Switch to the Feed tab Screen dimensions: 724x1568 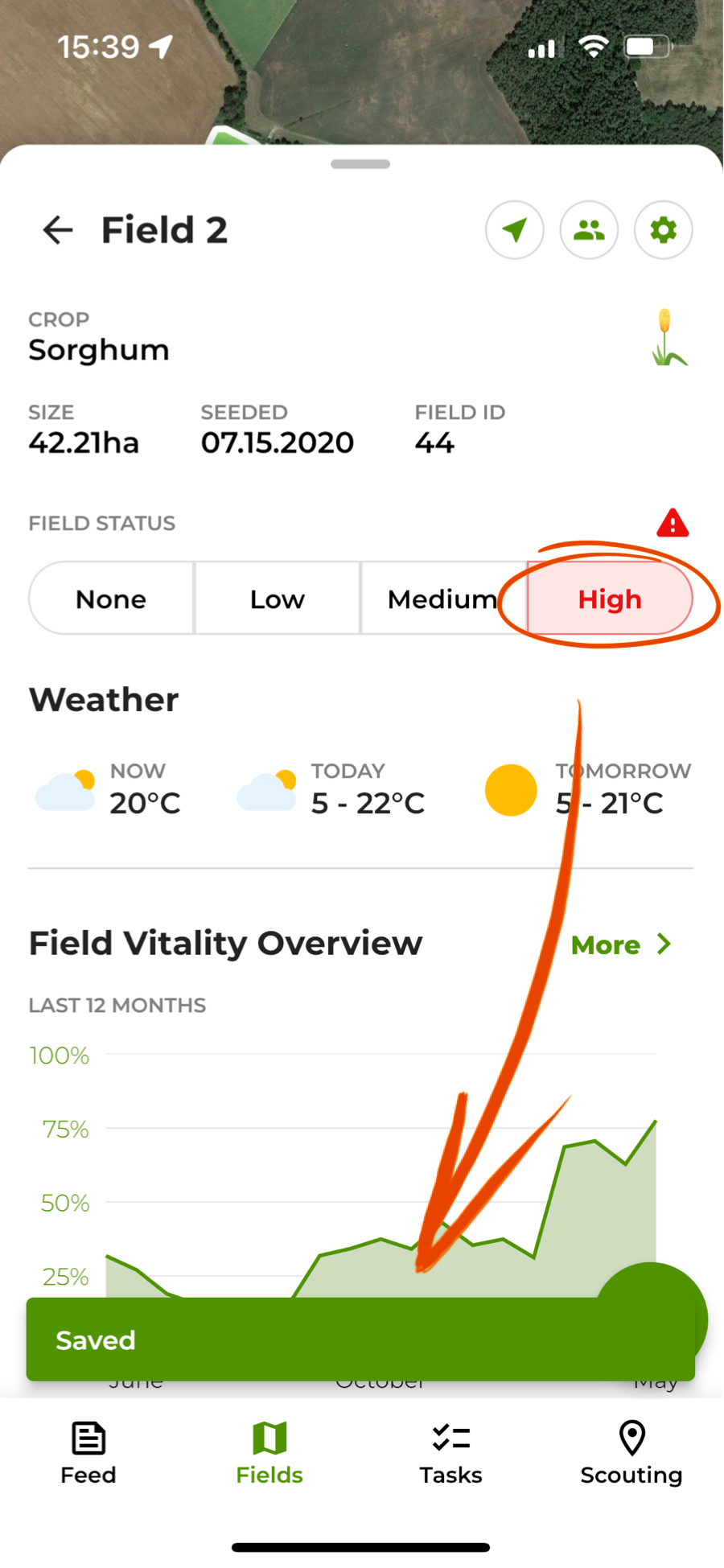coord(88,1453)
